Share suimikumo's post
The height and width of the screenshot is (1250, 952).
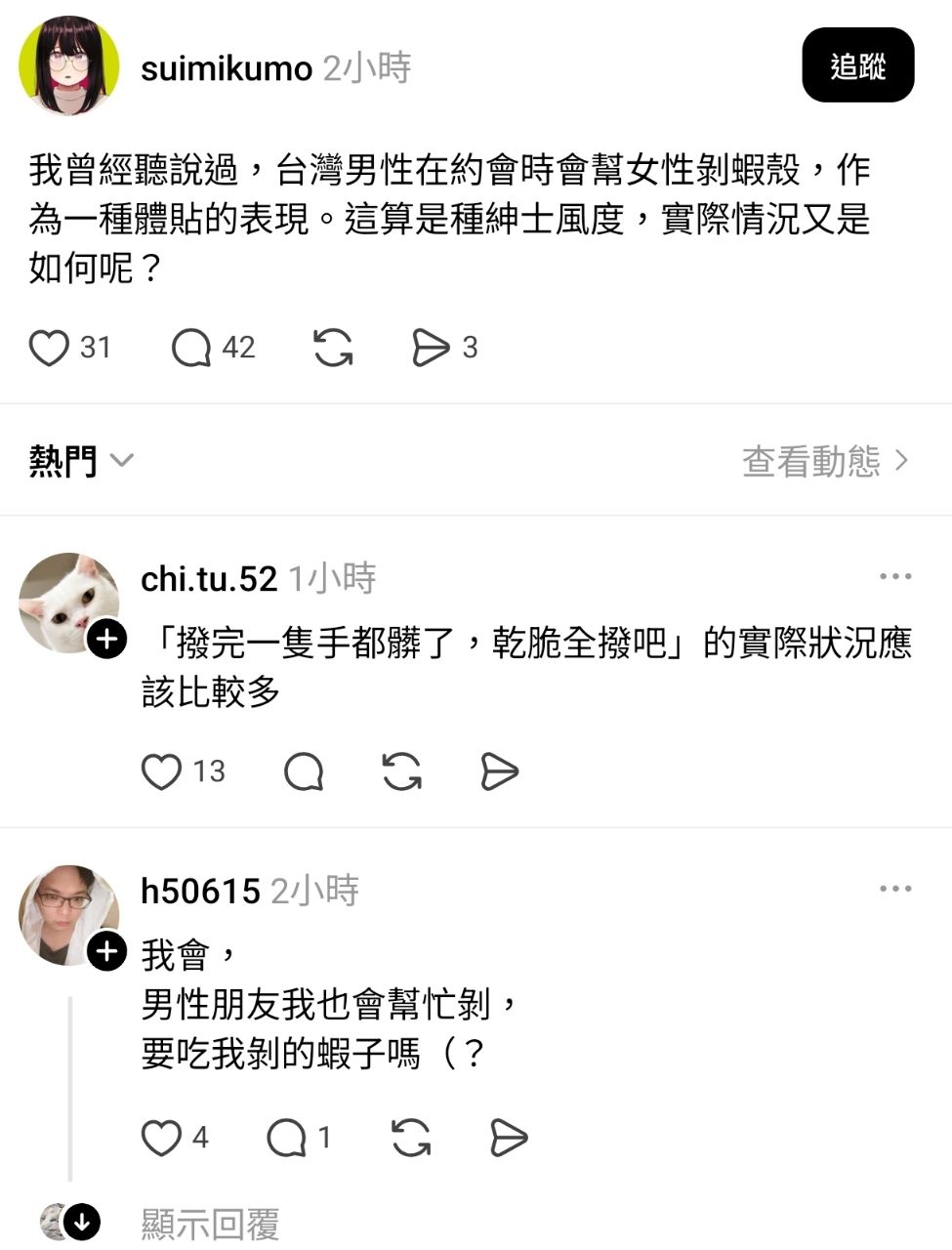click(x=432, y=347)
